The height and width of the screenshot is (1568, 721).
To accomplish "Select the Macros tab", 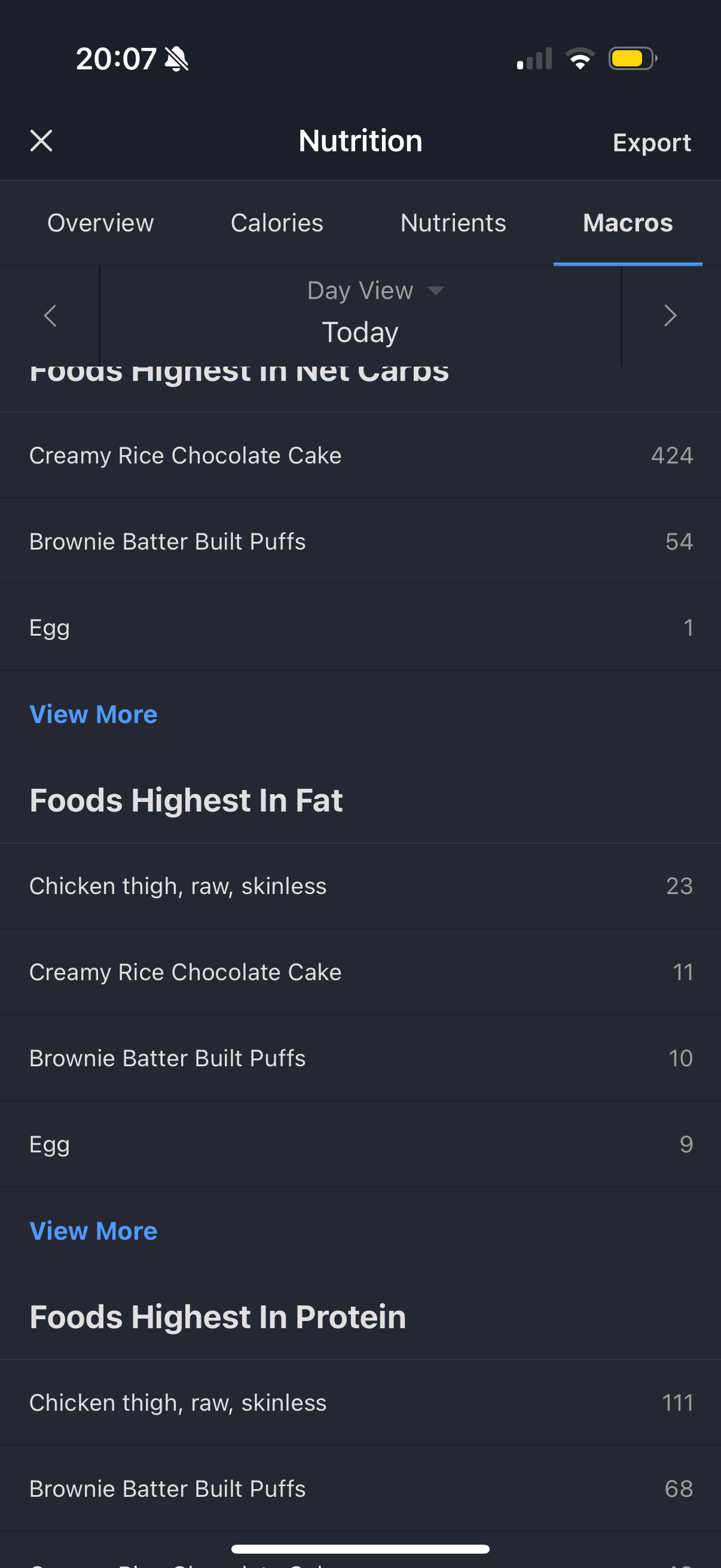I will pos(627,223).
